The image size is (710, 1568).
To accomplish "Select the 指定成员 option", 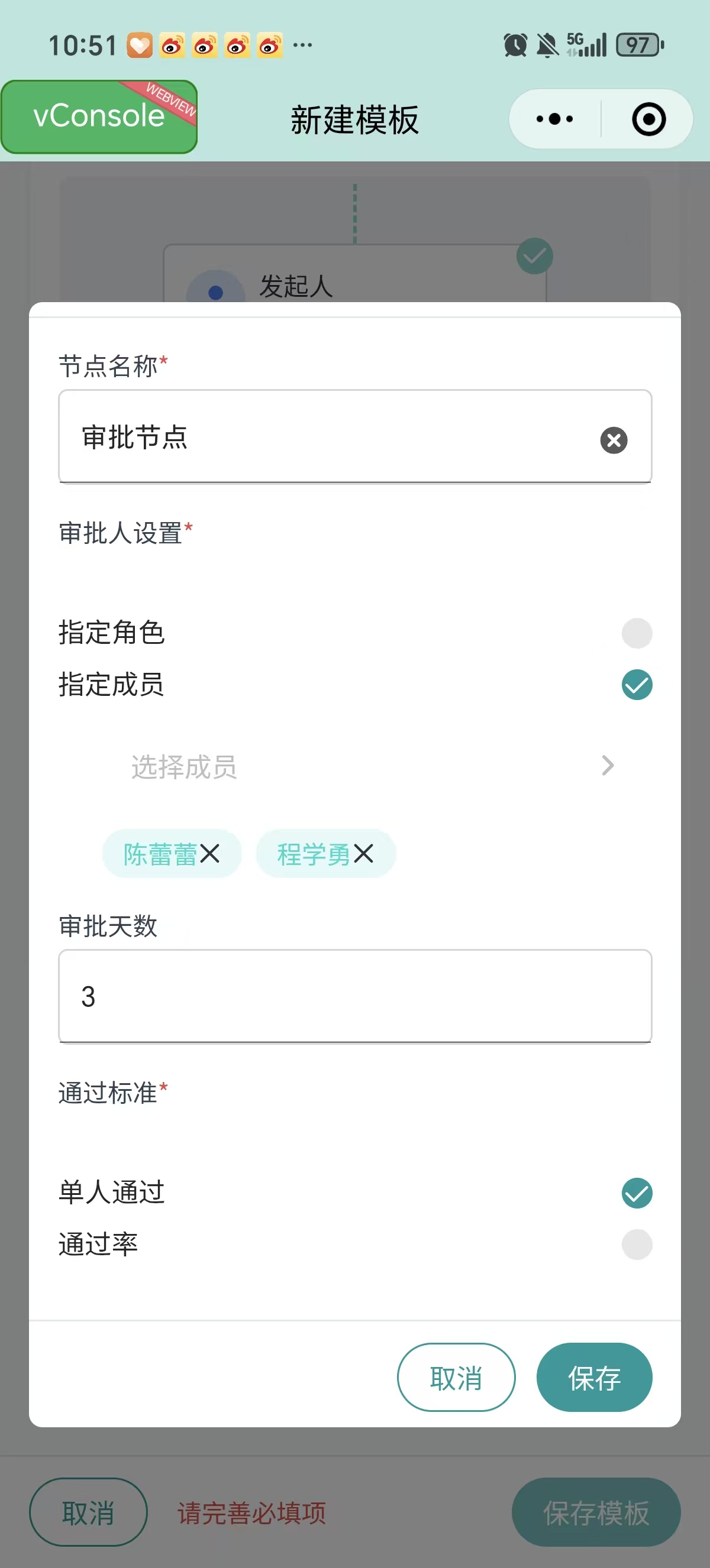I will pyautogui.click(x=636, y=684).
